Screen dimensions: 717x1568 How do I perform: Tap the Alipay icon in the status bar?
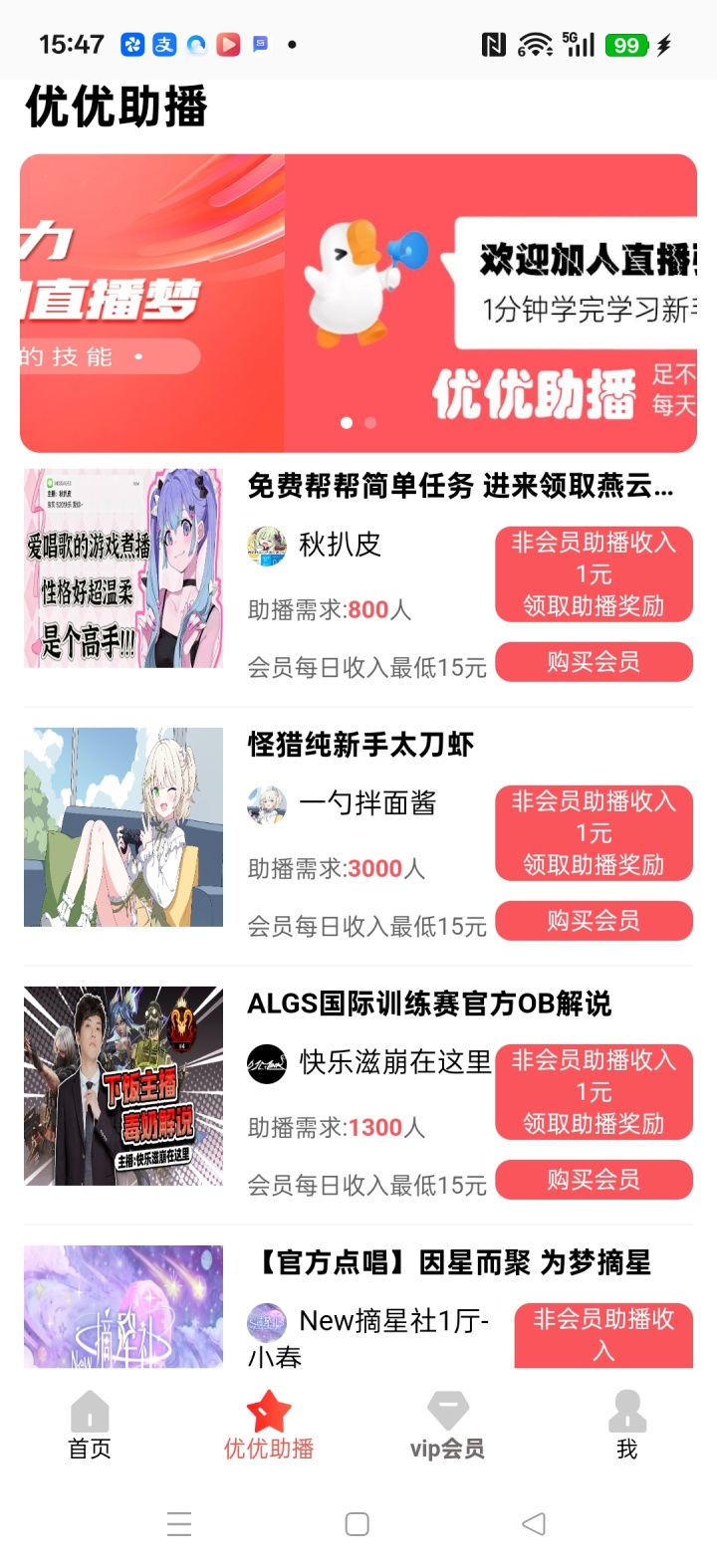(x=162, y=44)
